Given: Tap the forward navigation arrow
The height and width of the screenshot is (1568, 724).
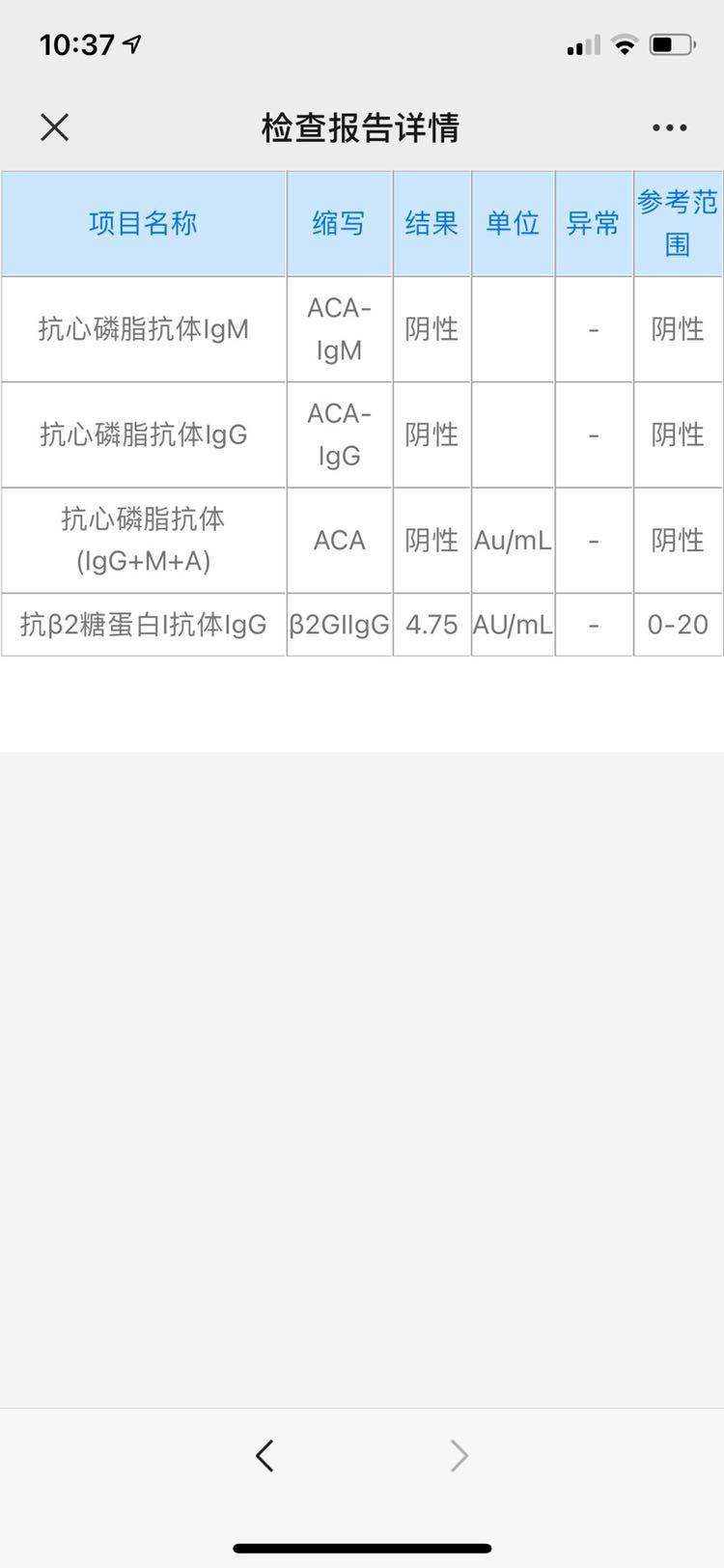Looking at the screenshot, I should pyautogui.click(x=459, y=1455).
